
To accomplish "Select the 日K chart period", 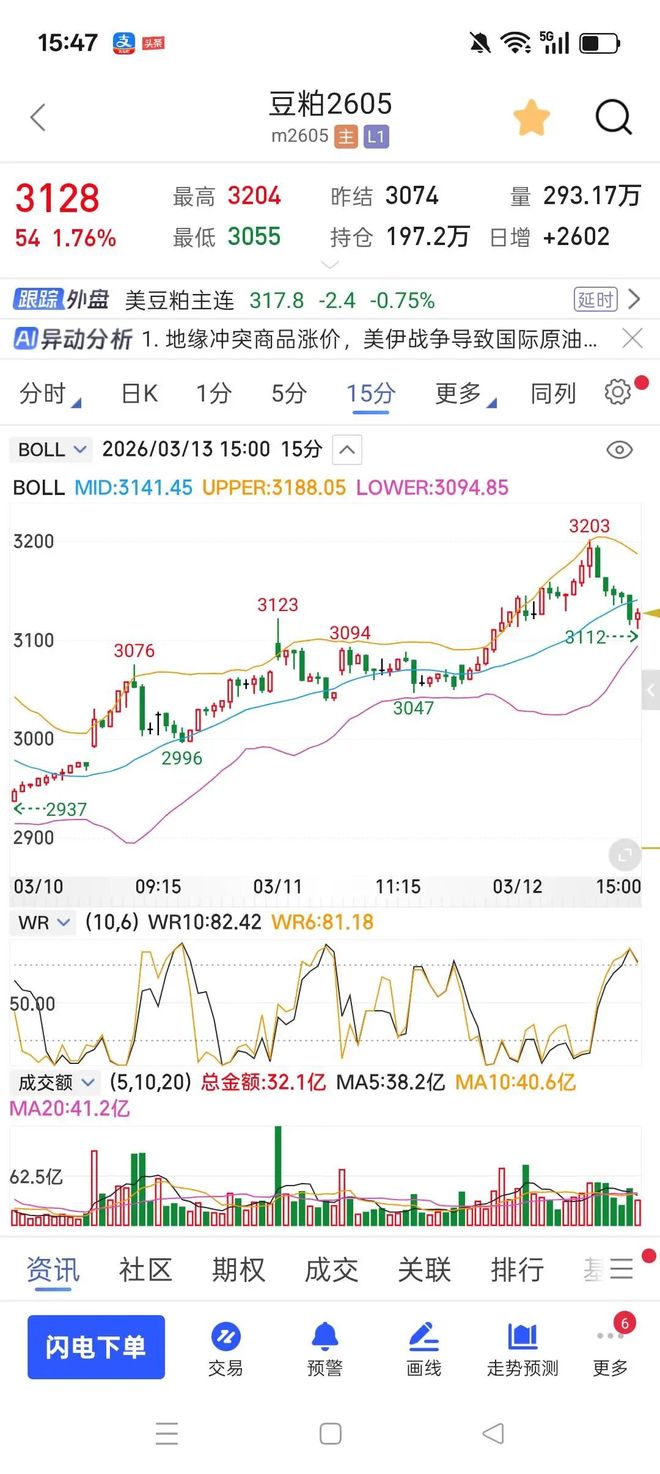I will (x=139, y=394).
